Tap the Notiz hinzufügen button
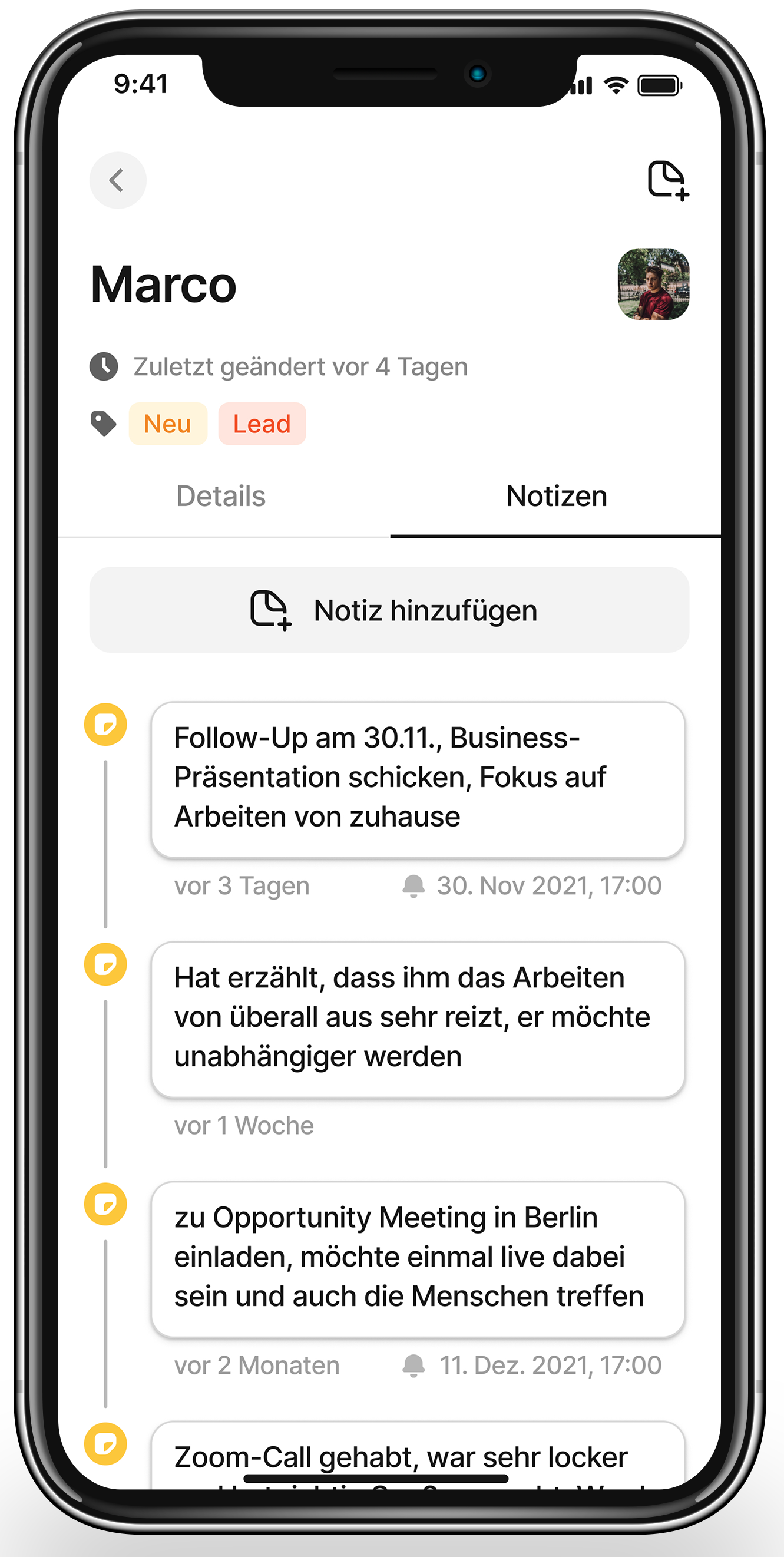The width and height of the screenshot is (784, 1557). pyautogui.click(x=389, y=610)
